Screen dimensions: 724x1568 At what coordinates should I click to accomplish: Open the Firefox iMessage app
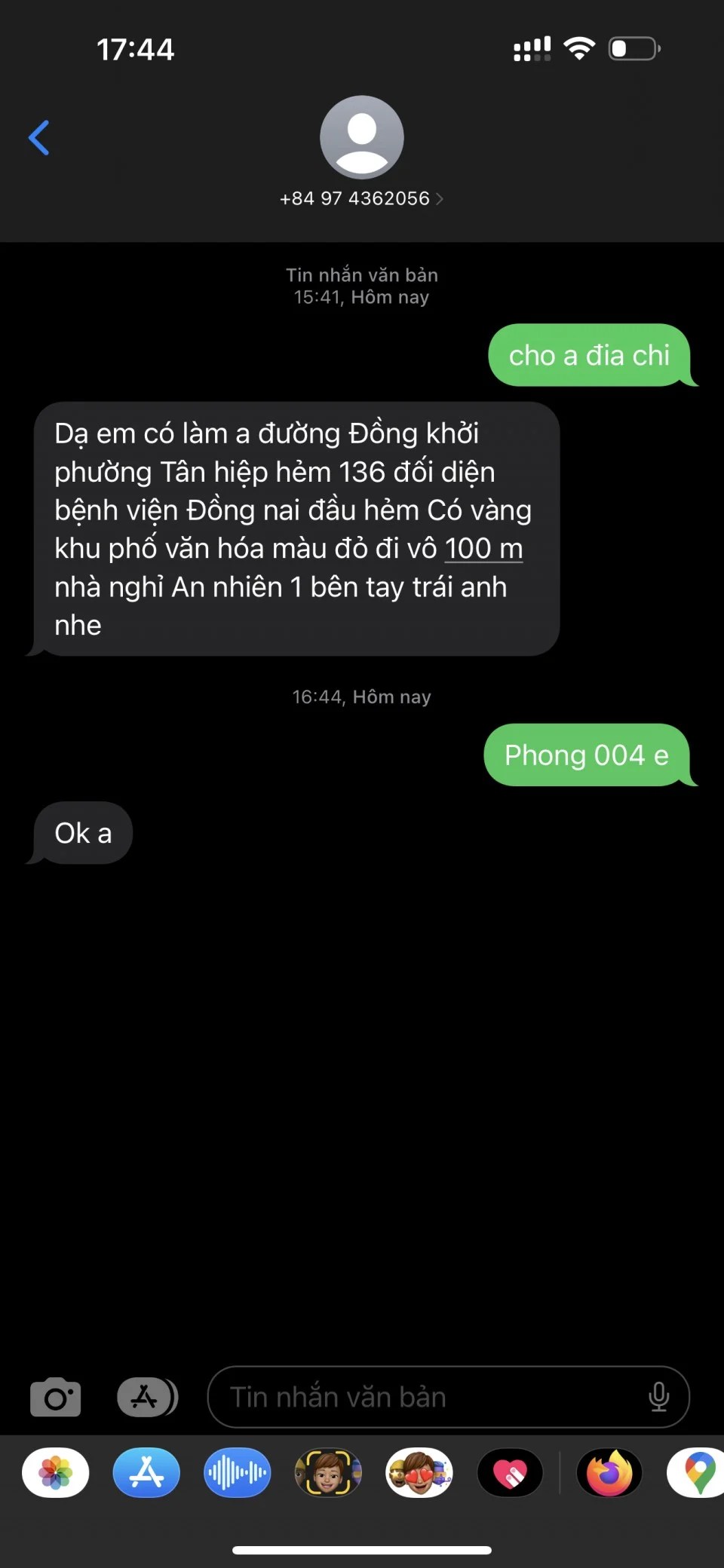[x=609, y=1472]
